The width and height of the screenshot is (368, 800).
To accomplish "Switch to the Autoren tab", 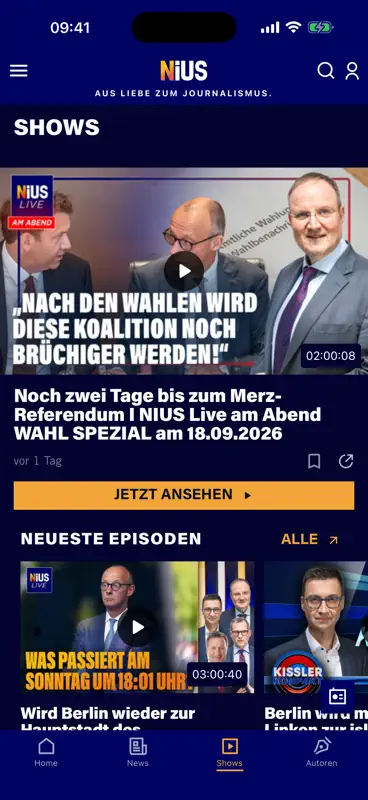I will pyautogui.click(x=322, y=753).
